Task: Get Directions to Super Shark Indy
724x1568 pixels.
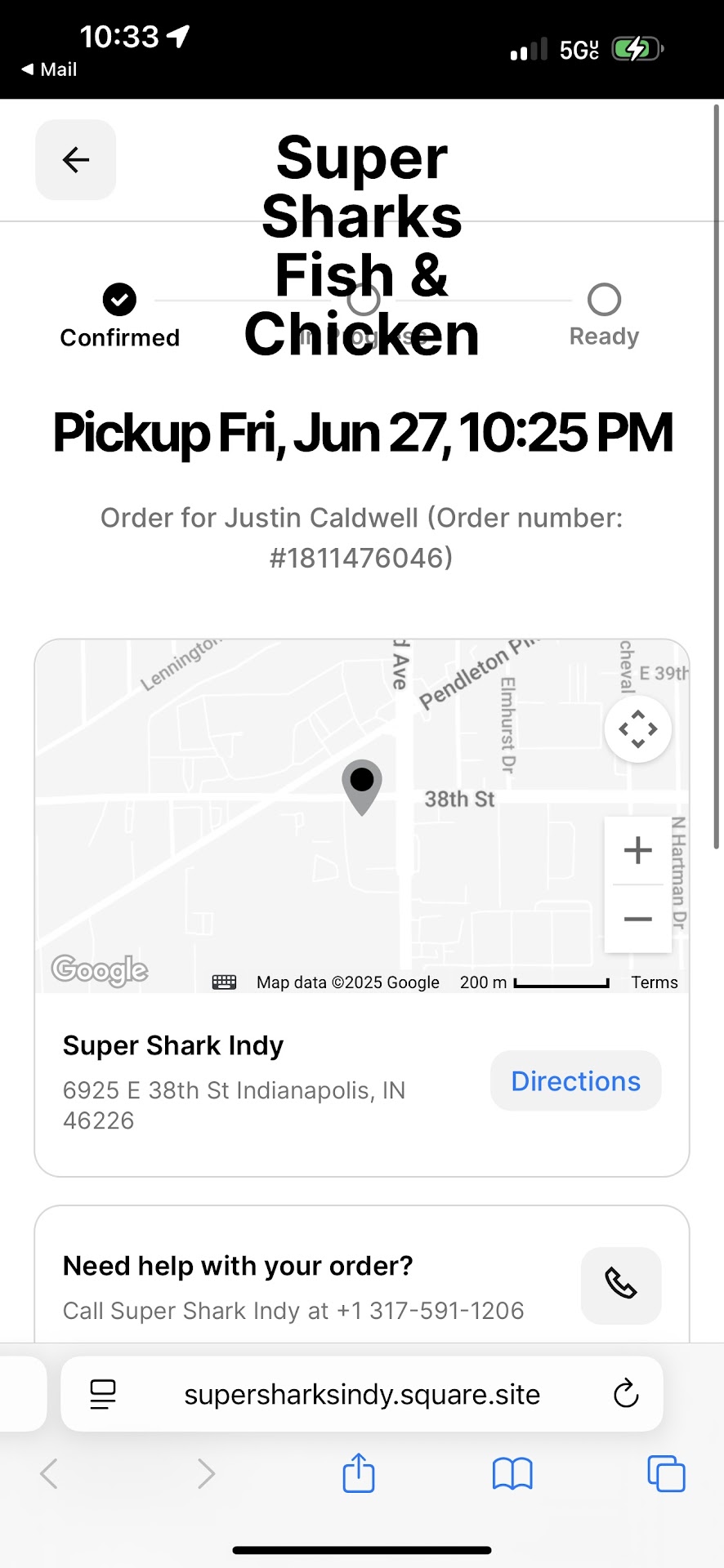Action: tap(575, 1081)
